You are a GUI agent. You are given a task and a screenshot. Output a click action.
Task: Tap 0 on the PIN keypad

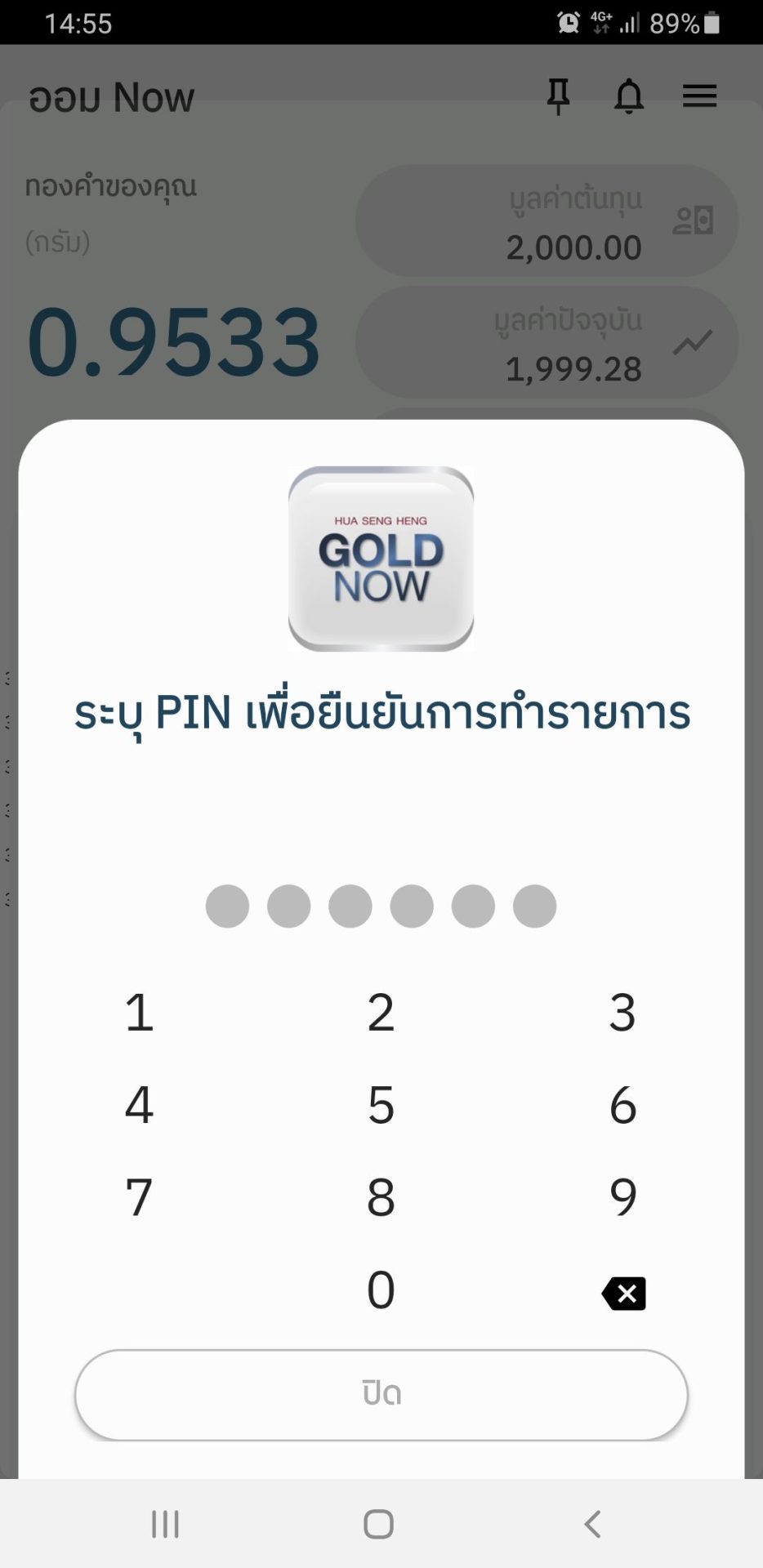coord(381,1290)
